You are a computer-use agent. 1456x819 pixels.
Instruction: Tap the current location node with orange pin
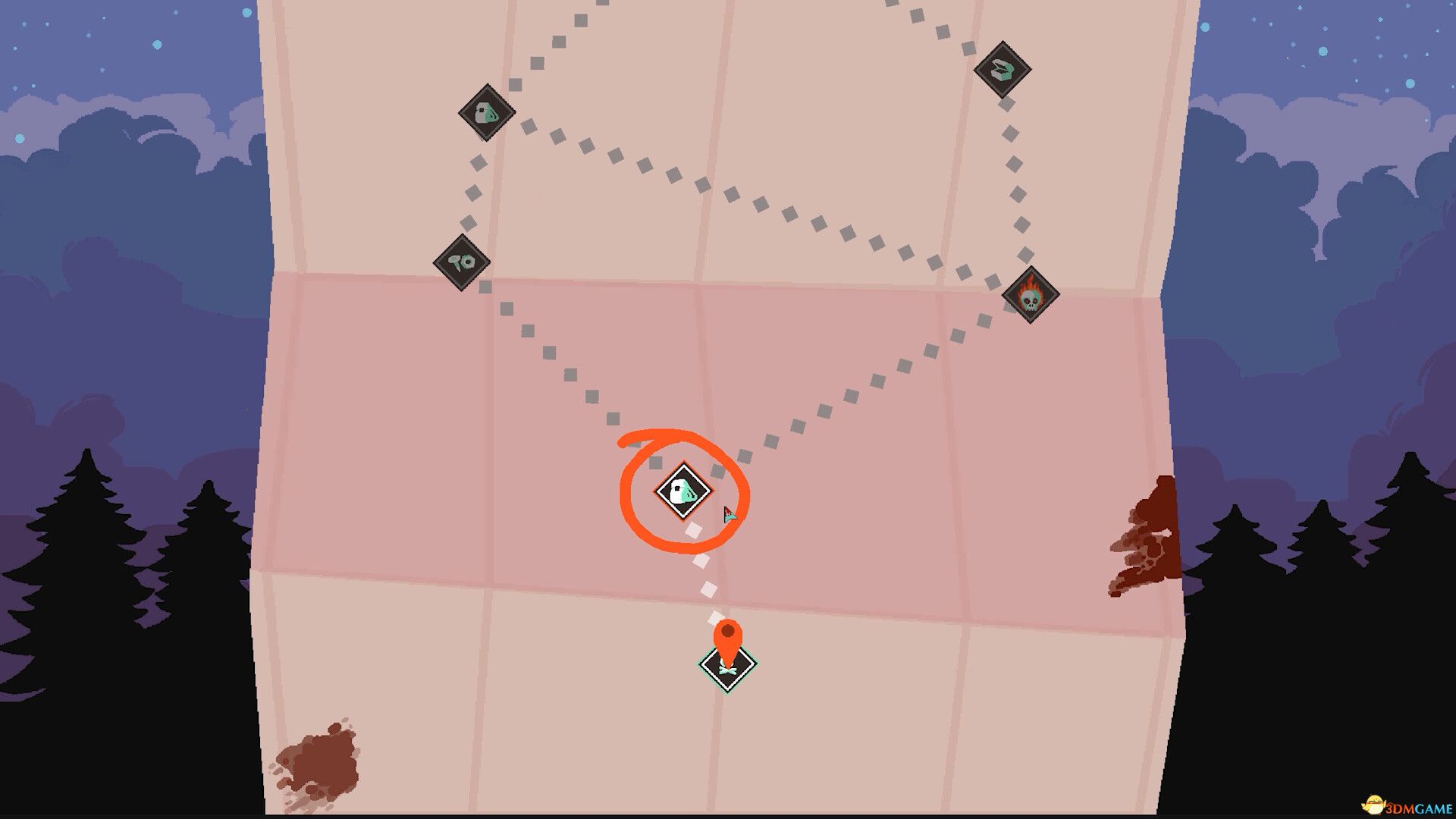[x=727, y=664]
